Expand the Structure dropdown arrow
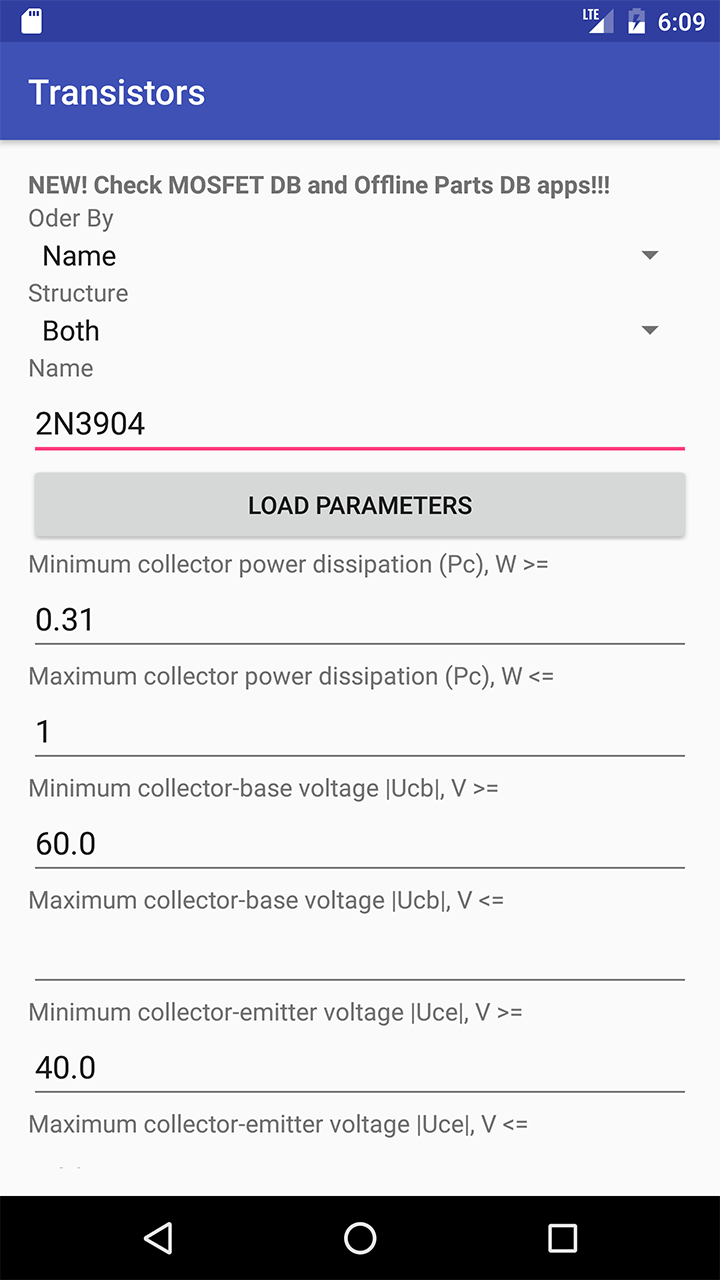This screenshot has height=1280, width=720. tap(649, 330)
